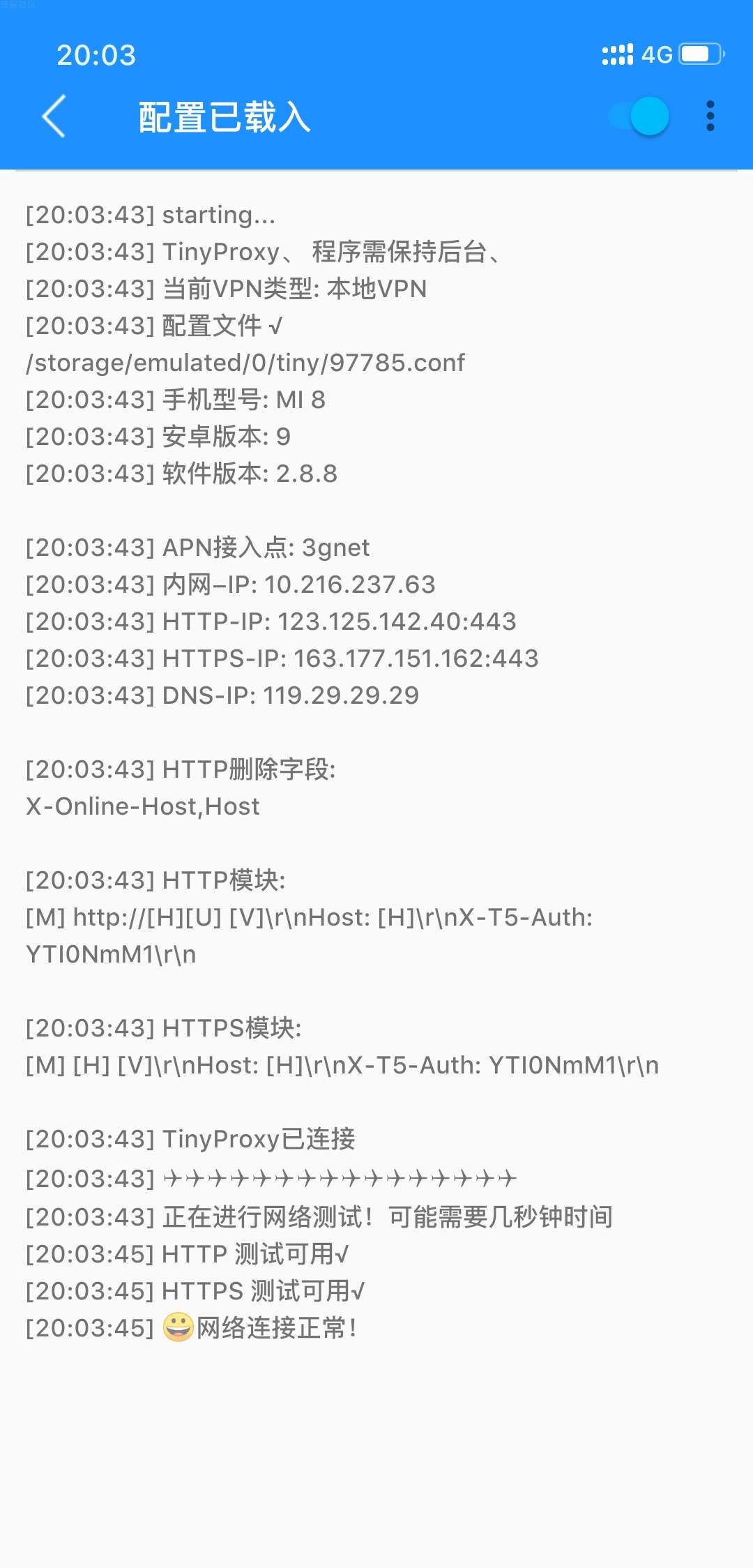This screenshot has height=1568, width=753.
Task: Open the three-dot overflow menu
Action: pos(710,116)
